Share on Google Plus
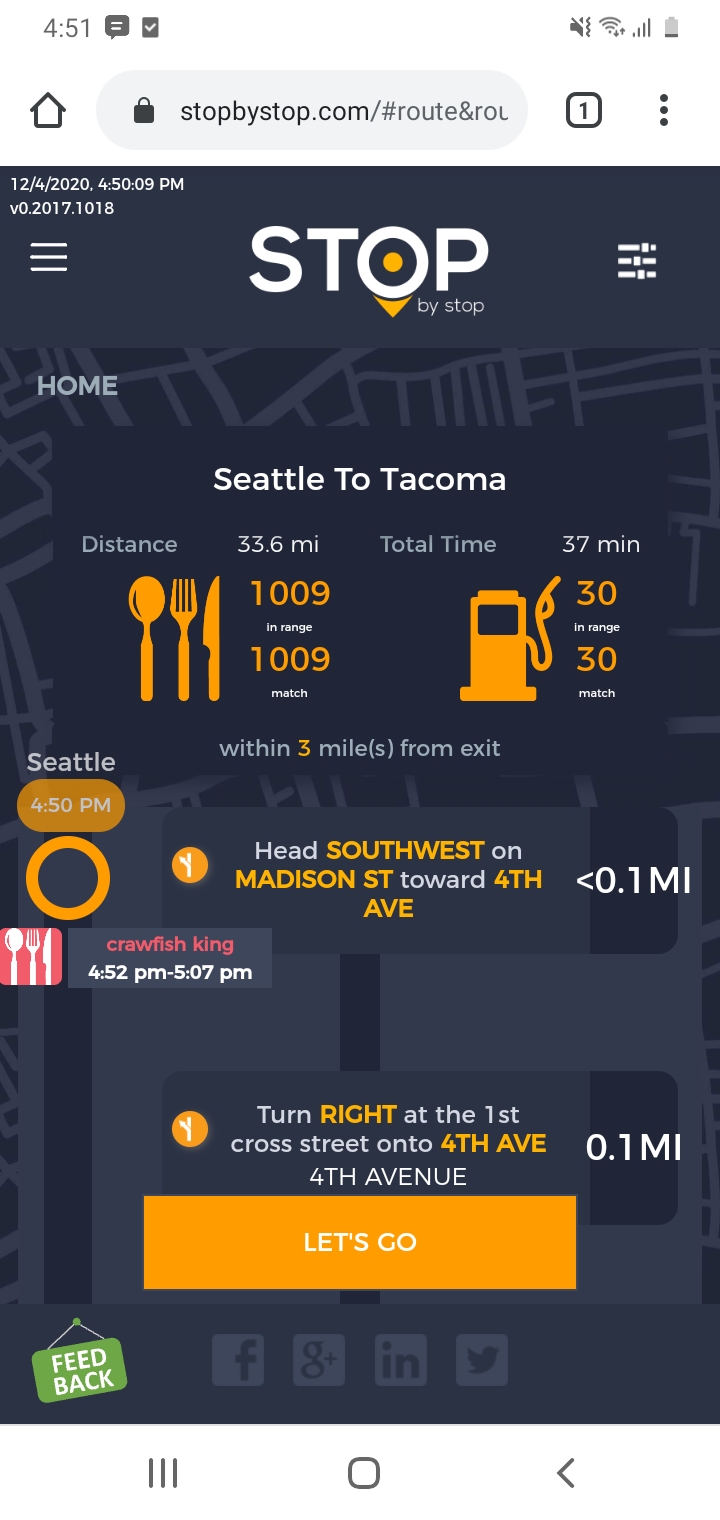This screenshot has width=720, height=1520. point(319,1360)
